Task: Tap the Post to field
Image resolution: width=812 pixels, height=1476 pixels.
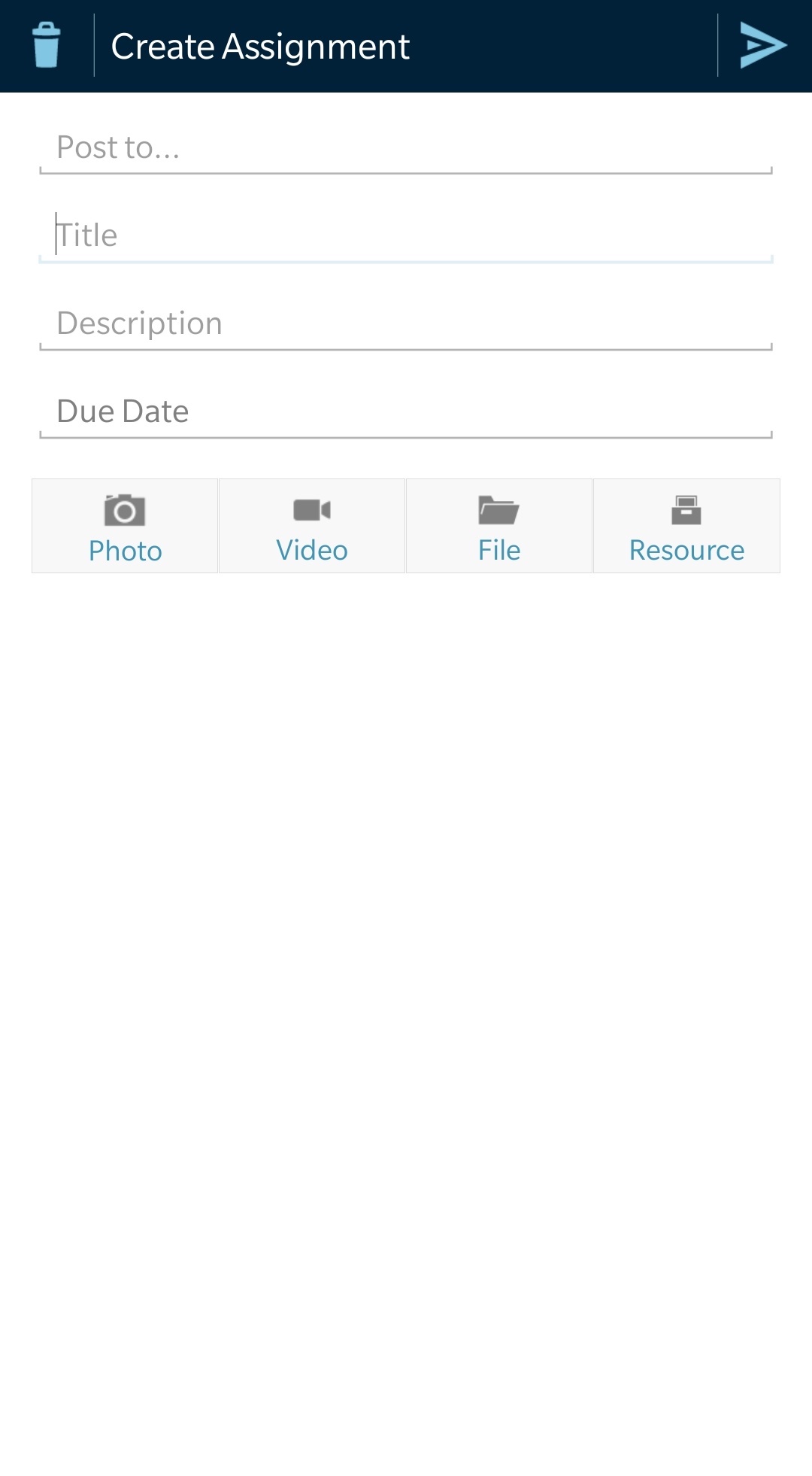Action: point(406,148)
